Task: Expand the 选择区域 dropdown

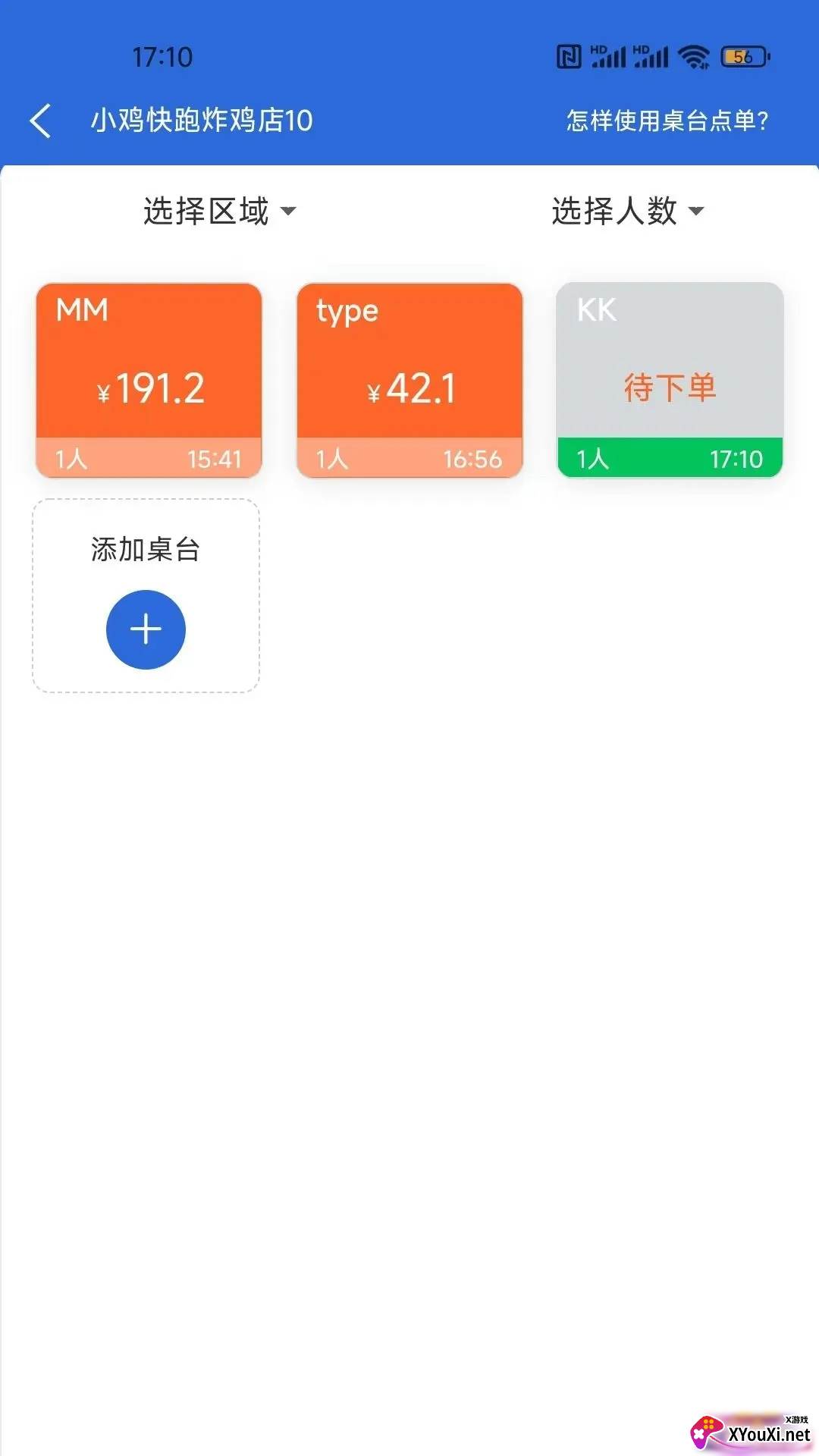Action: 219,211
